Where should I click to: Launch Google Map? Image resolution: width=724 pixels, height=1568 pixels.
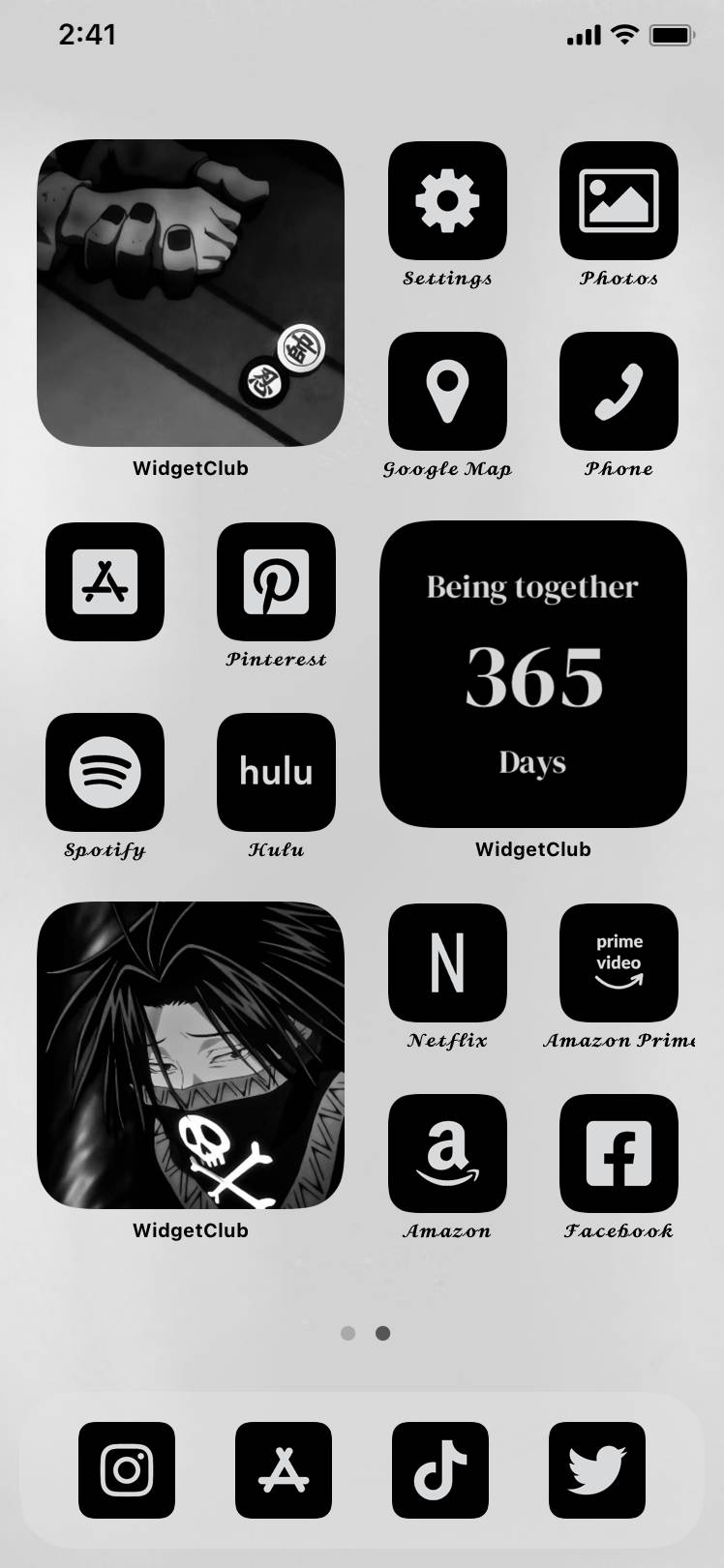tap(447, 391)
